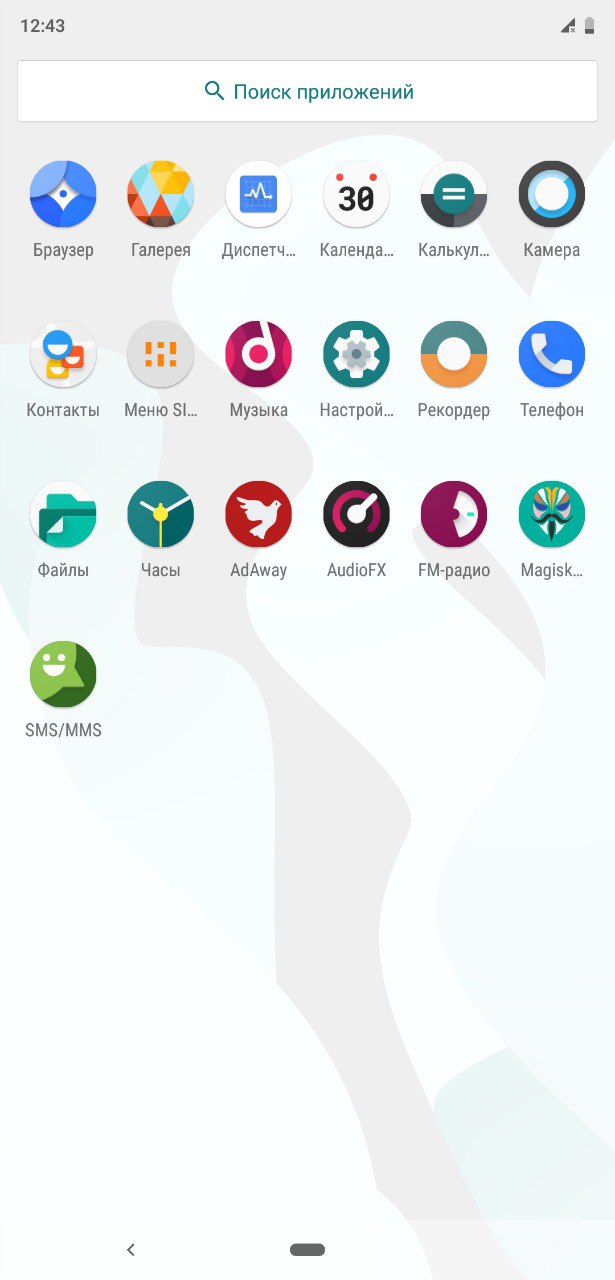Open the Браузер app
615x1280 pixels.
click(63, 194)
